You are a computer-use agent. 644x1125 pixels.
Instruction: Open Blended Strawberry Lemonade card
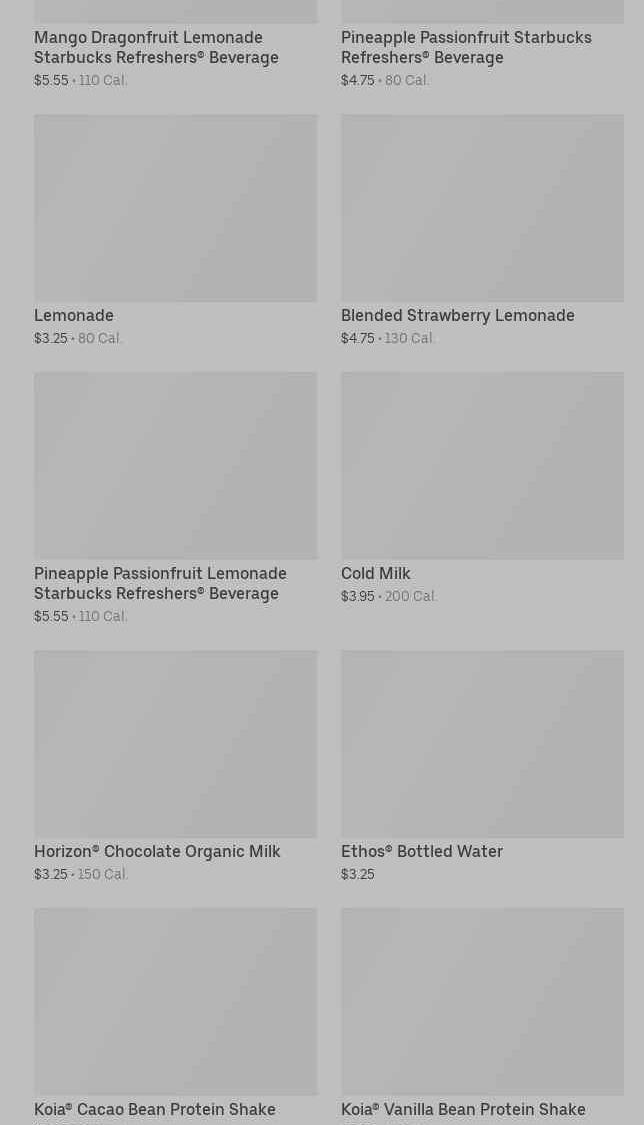click(482, 230)
